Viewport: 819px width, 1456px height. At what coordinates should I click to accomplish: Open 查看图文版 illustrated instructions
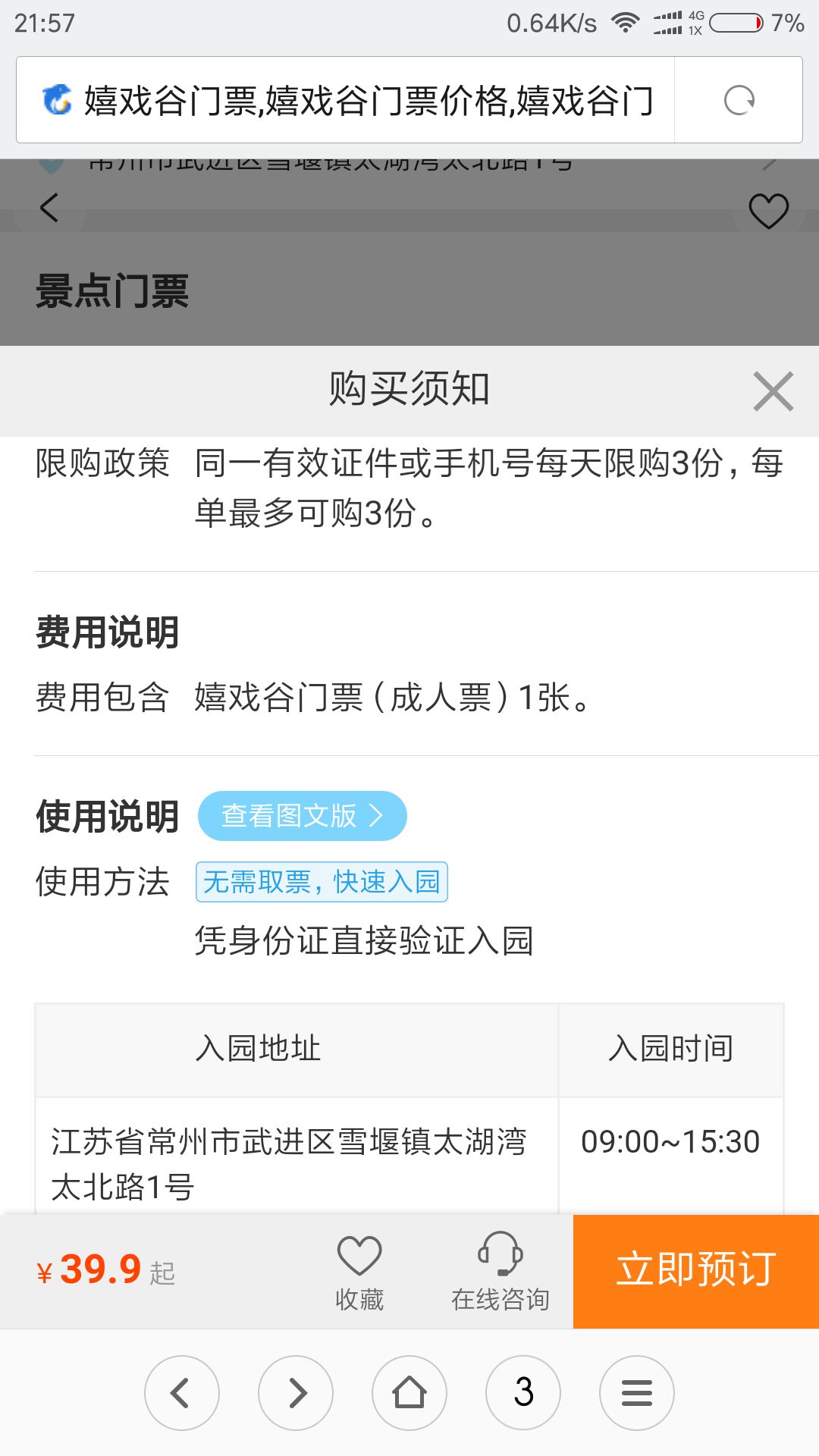(302, 816)
